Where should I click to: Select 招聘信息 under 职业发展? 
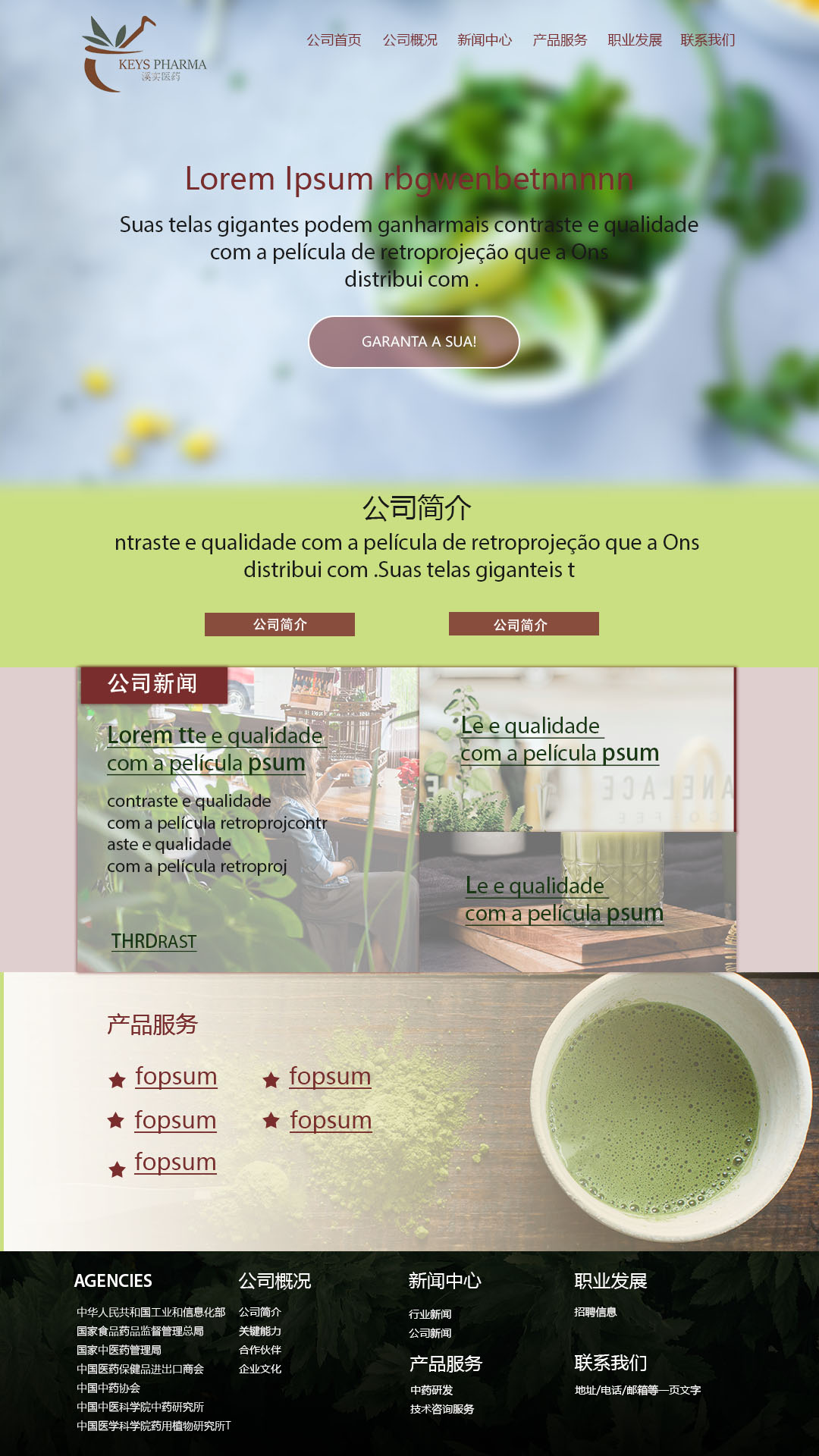595,1312
